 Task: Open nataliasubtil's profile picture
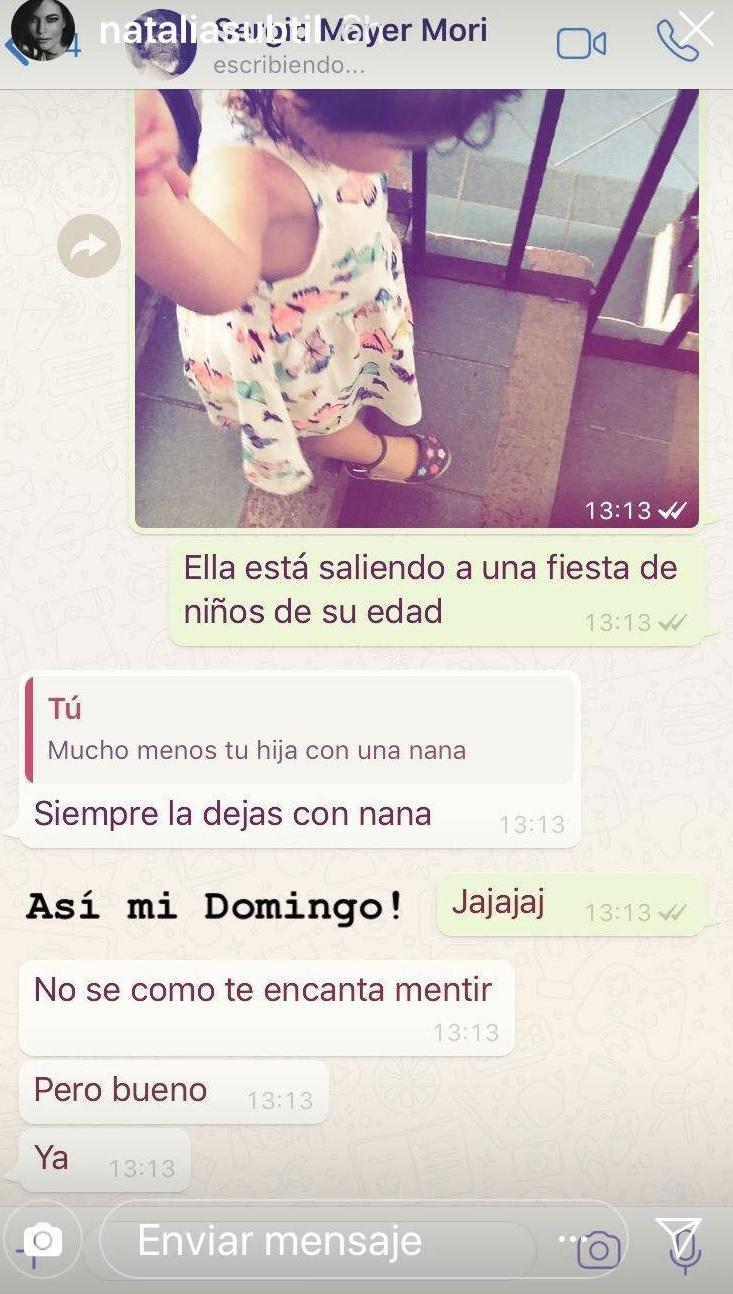[42, 30]
